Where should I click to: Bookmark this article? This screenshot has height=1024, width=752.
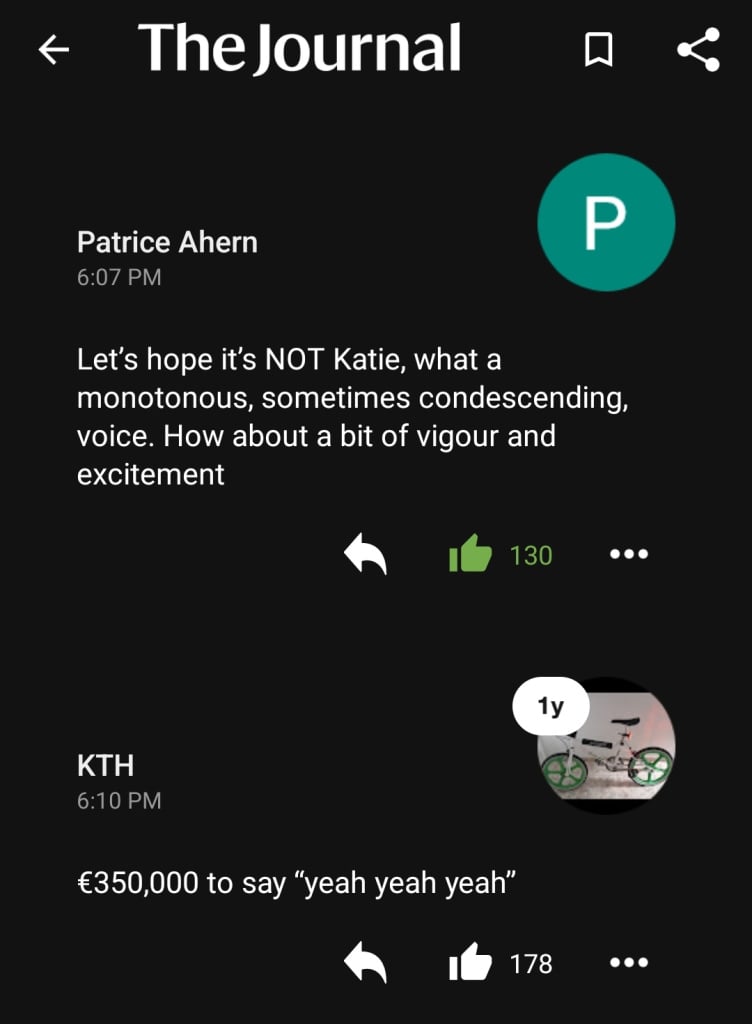click(598, 51)
